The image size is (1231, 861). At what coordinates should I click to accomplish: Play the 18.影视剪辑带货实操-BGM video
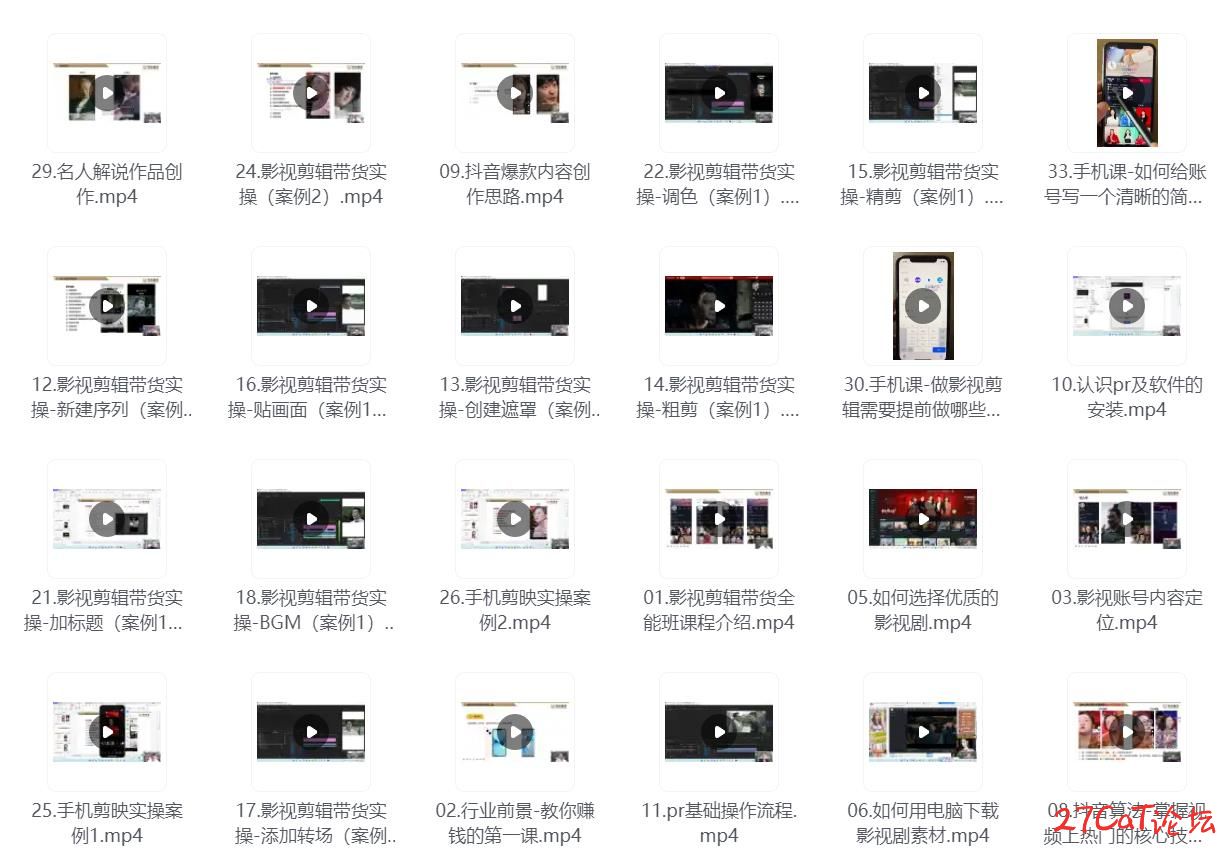pos(311,519)
